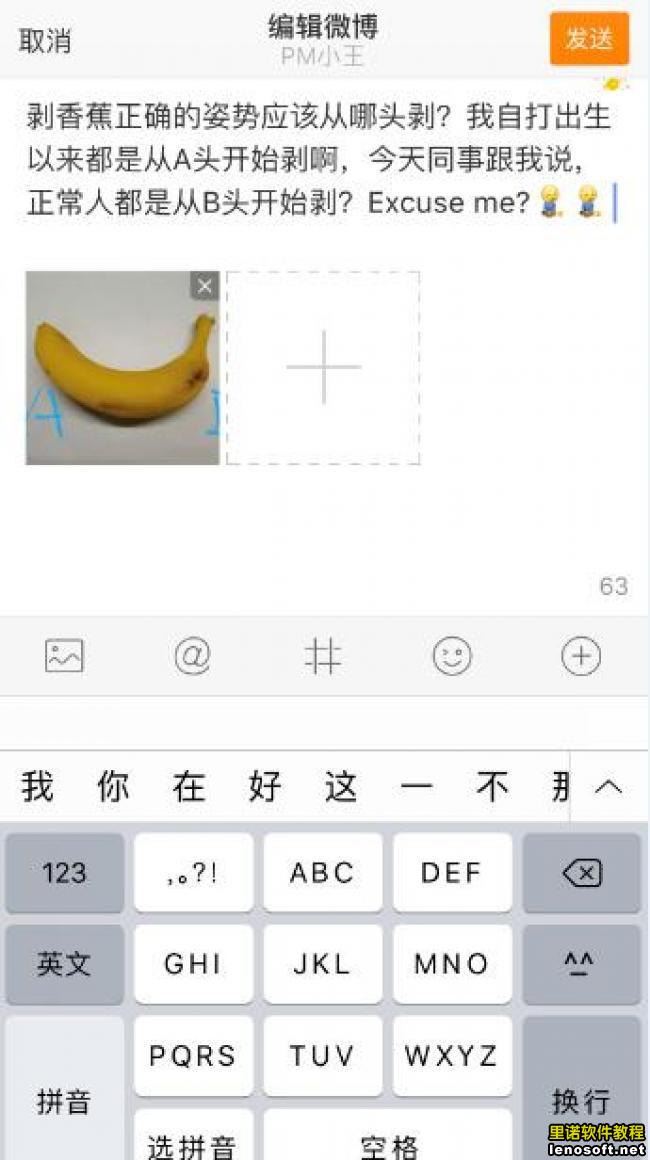The height and width of the screenshot is (1160, 650).
Task: Hit the keyboard backspace key
Action: pos(581,873)
